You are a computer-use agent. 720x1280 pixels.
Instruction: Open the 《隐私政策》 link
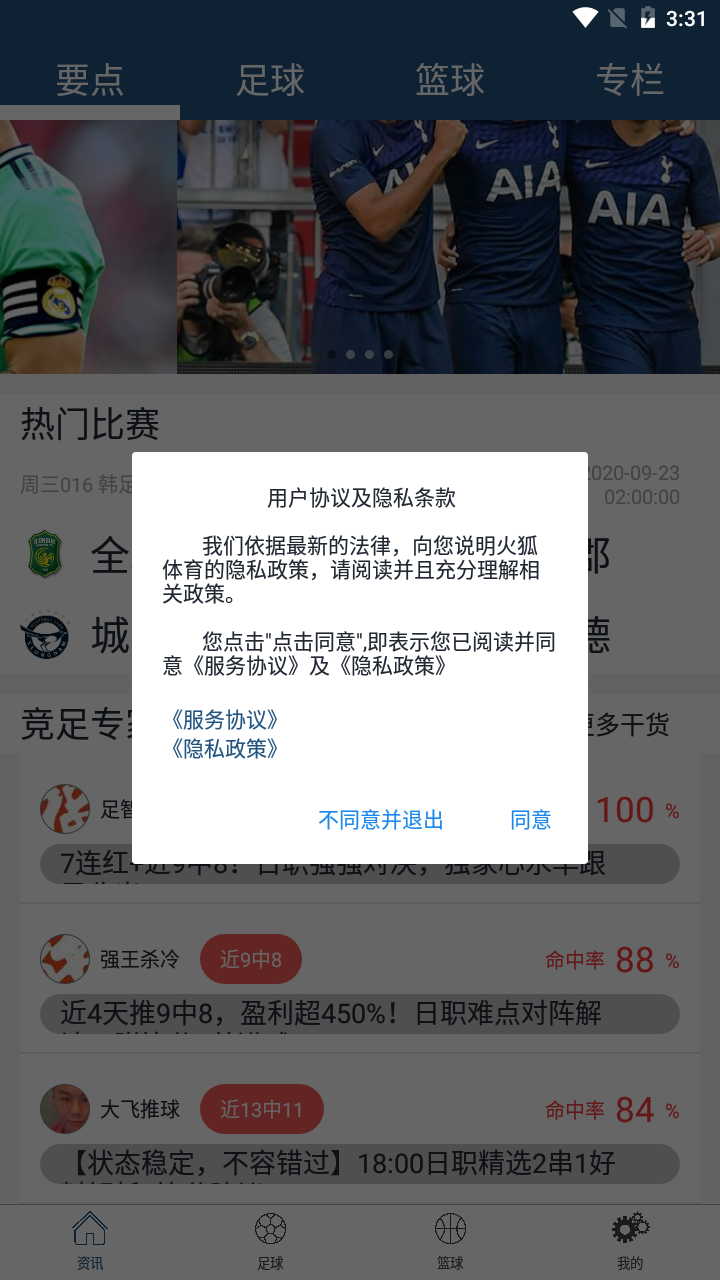pos(224,749)
